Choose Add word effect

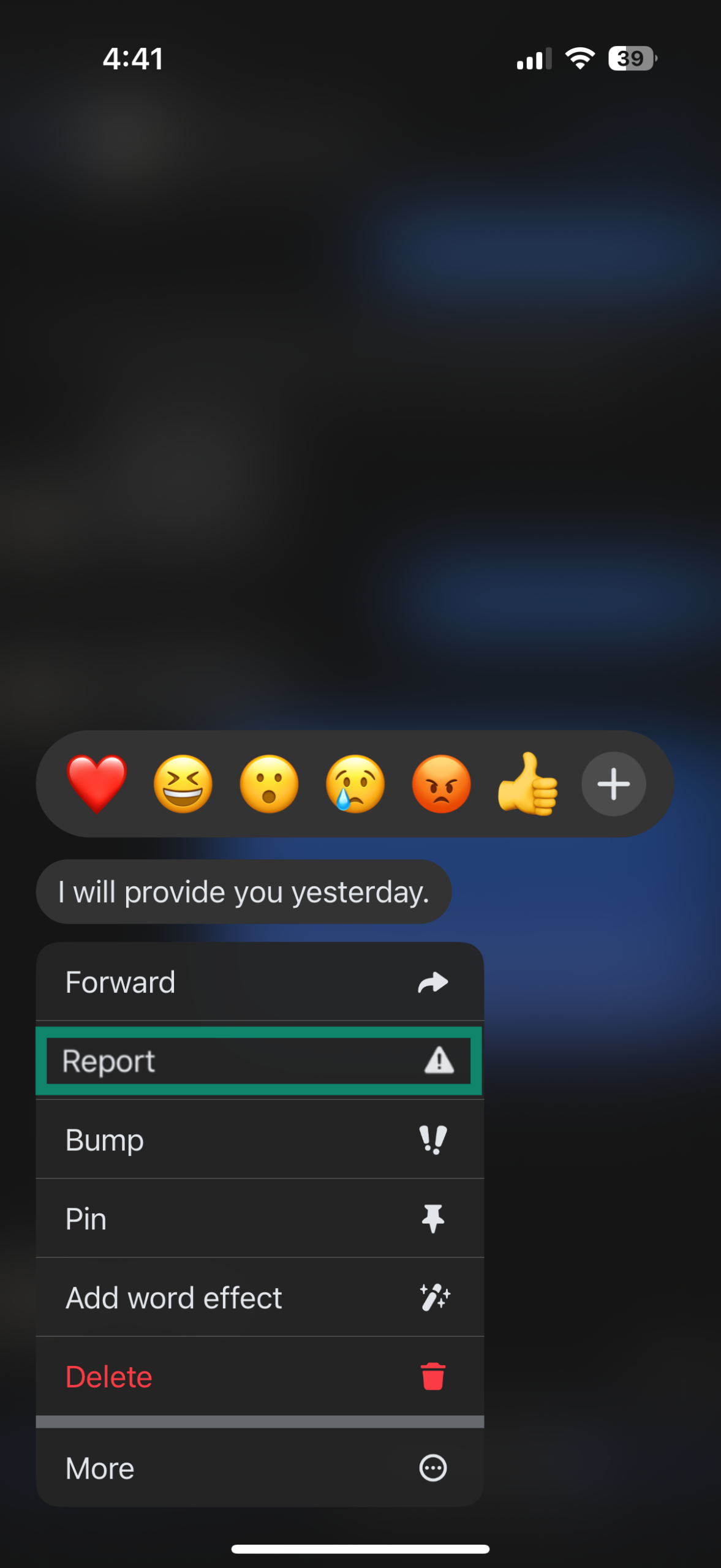click(x=260, y=1297)
